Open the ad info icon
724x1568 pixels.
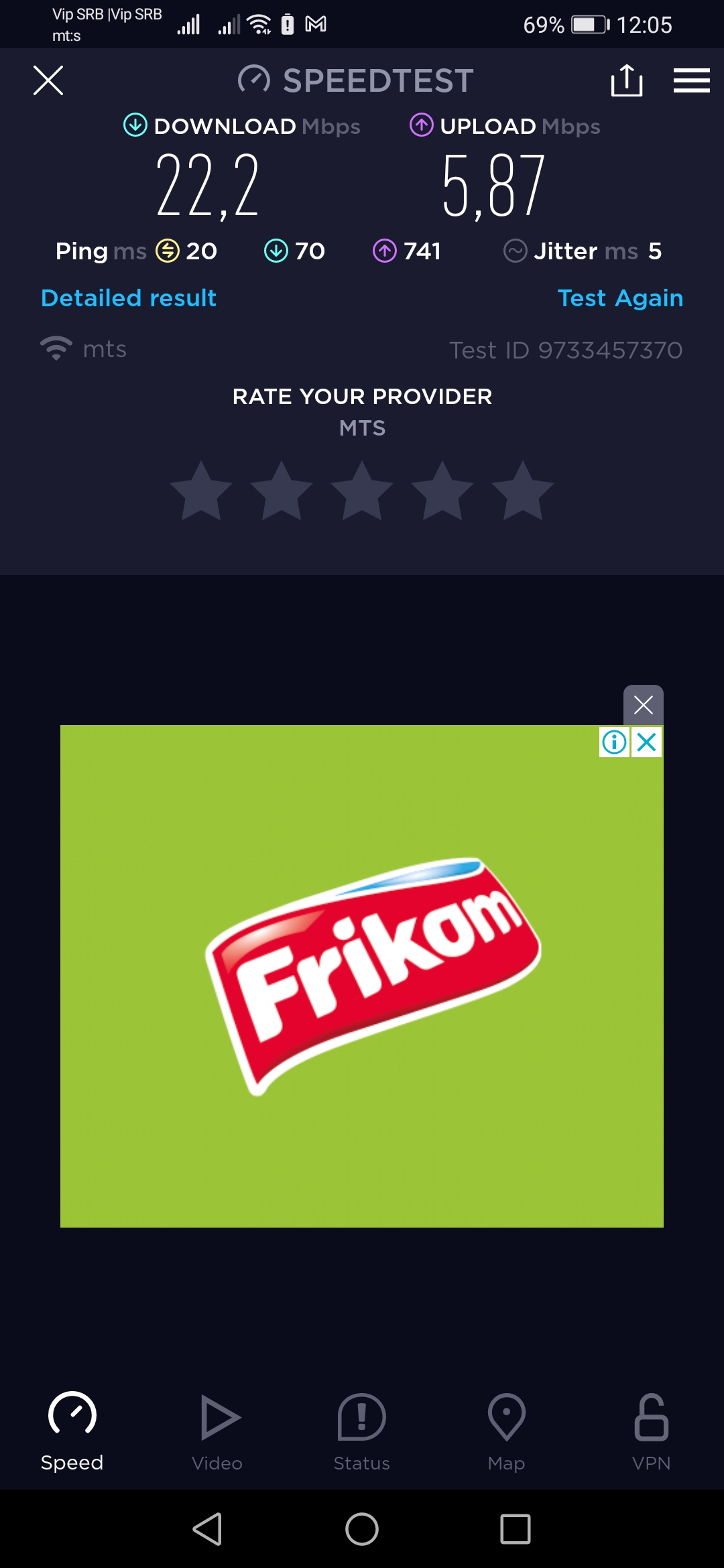[x=614, y=742]
